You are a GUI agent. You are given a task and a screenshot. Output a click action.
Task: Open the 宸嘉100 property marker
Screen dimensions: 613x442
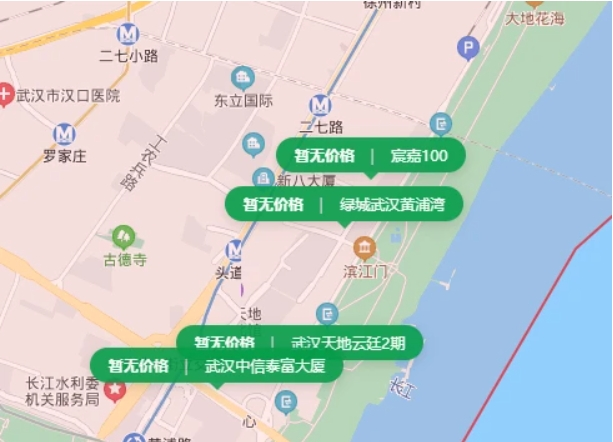coord(371,156)
